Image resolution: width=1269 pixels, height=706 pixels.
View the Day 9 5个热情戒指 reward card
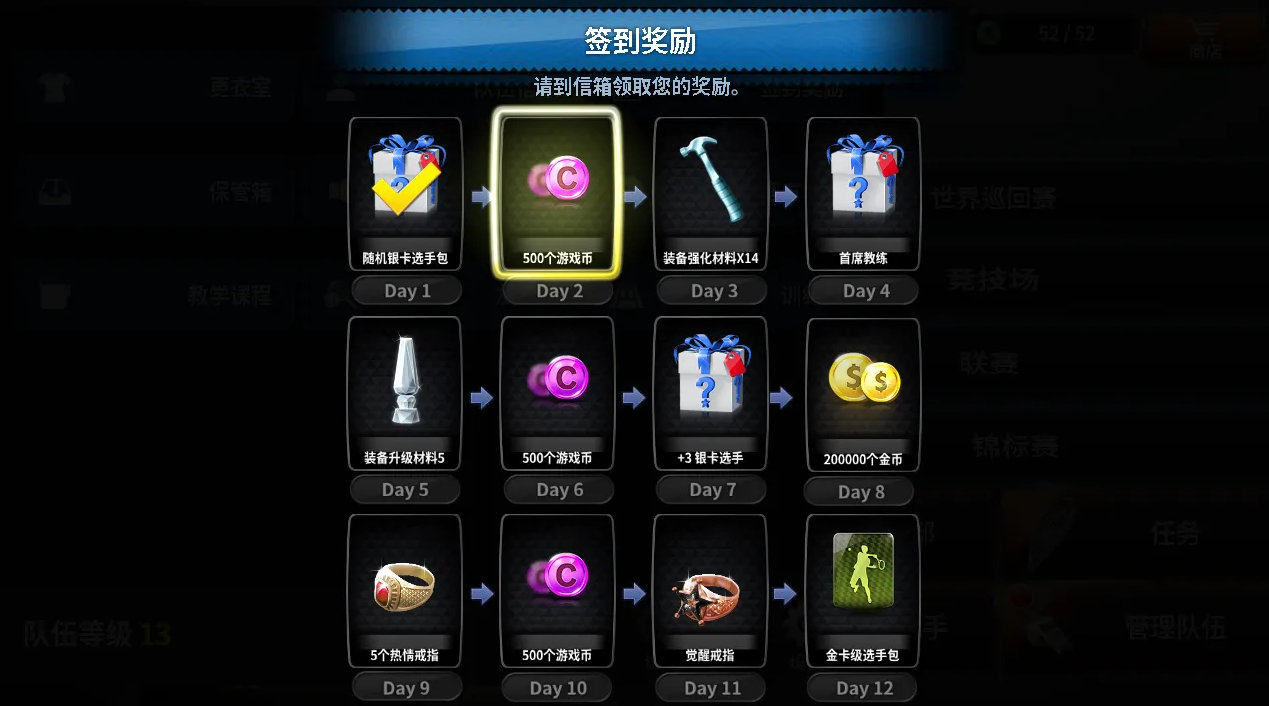click(x=405, y=591)
